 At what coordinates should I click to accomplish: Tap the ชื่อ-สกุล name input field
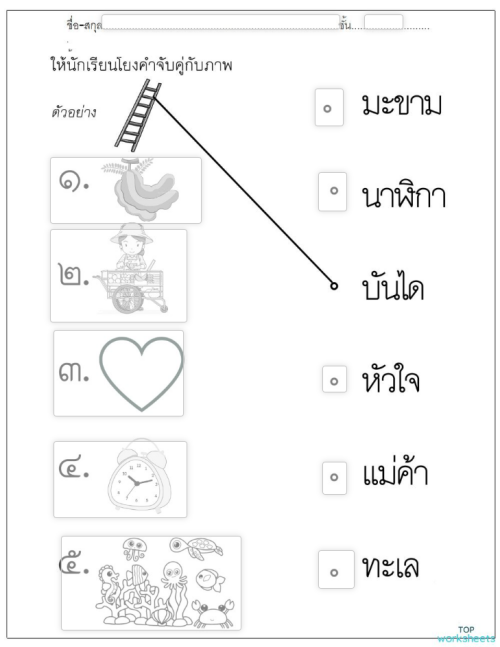tap(220, 22)
